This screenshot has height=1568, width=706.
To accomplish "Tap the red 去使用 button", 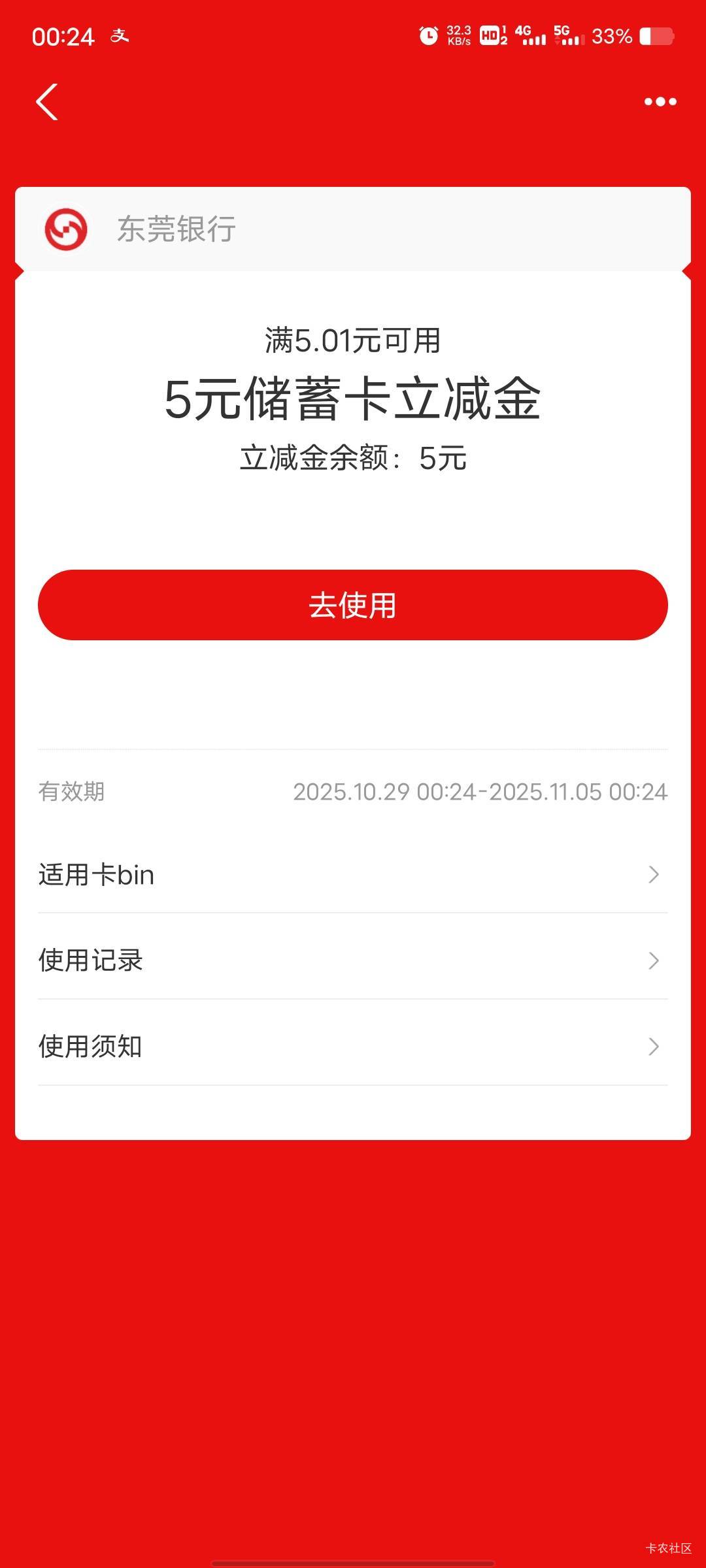I will 353,605.
